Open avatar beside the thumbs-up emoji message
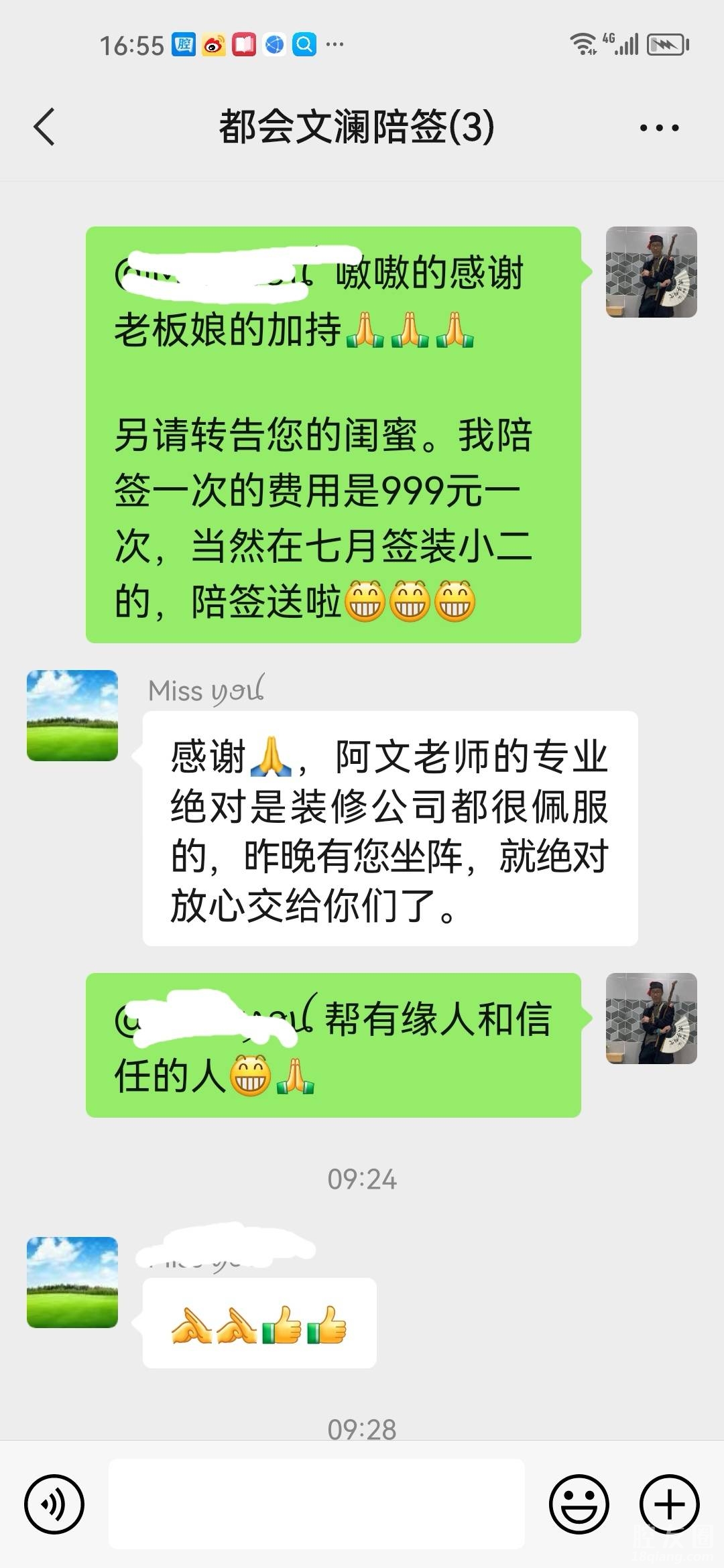Screen dimensions: 724x1568 click(72, 1282)
